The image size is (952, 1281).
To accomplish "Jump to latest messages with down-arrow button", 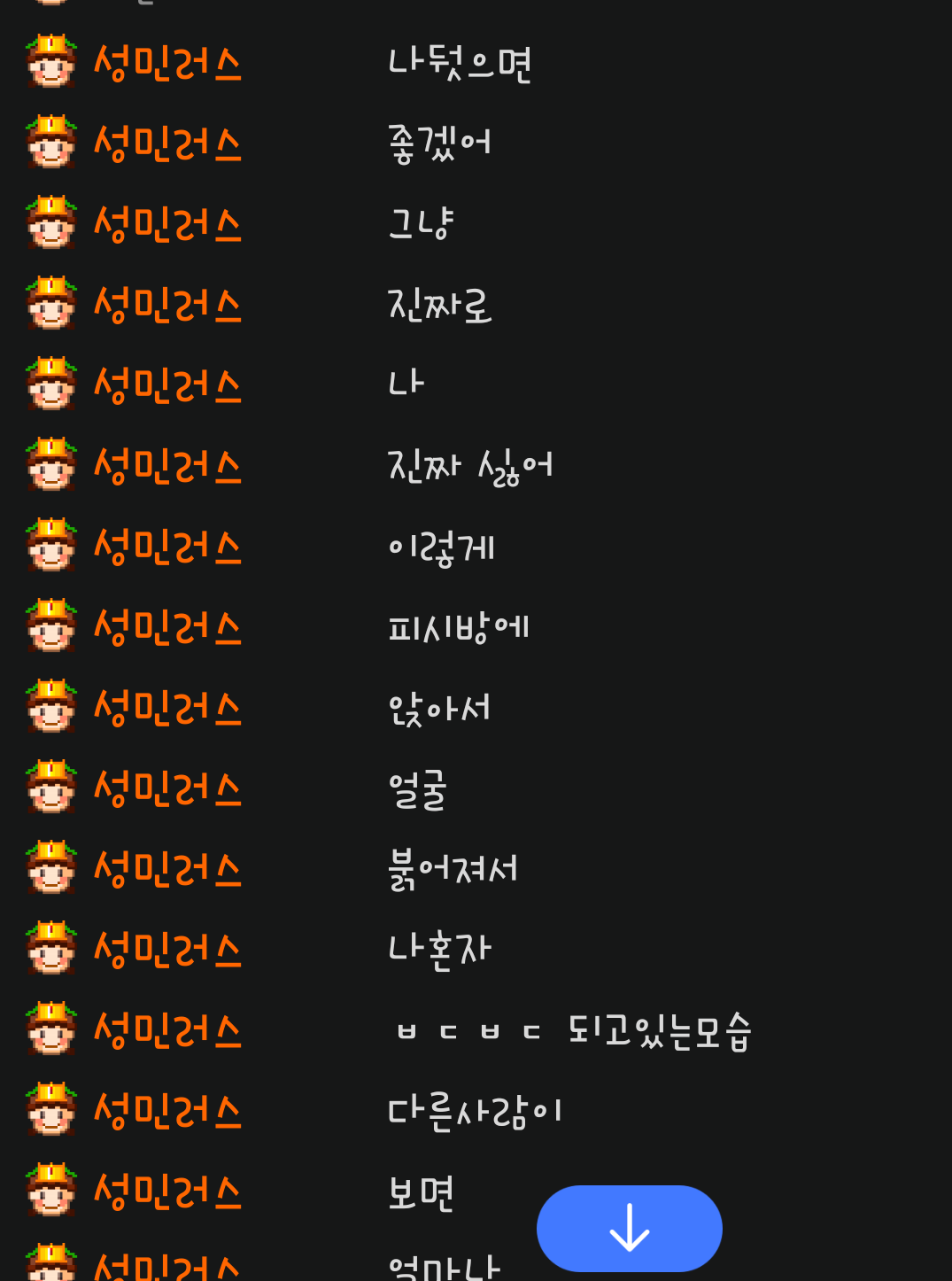I will pyautogui.click(x=629, y=1228).
